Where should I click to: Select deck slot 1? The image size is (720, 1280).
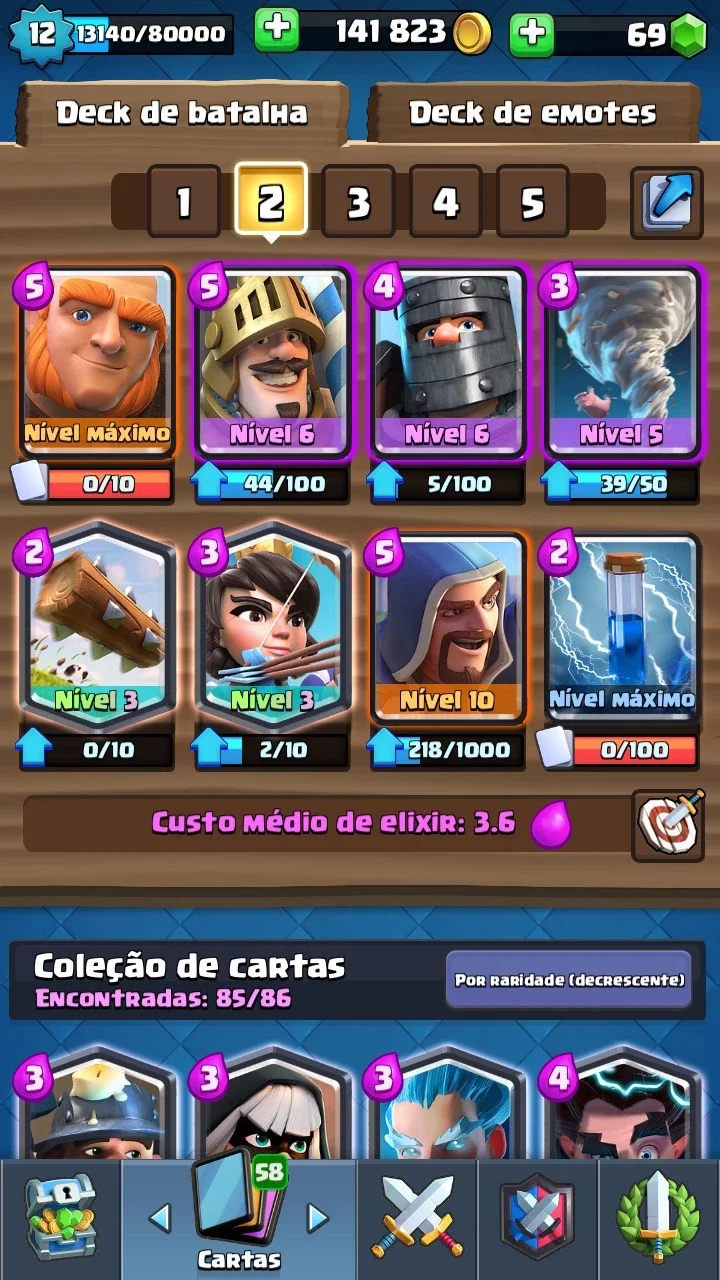(x=184, y=203)
